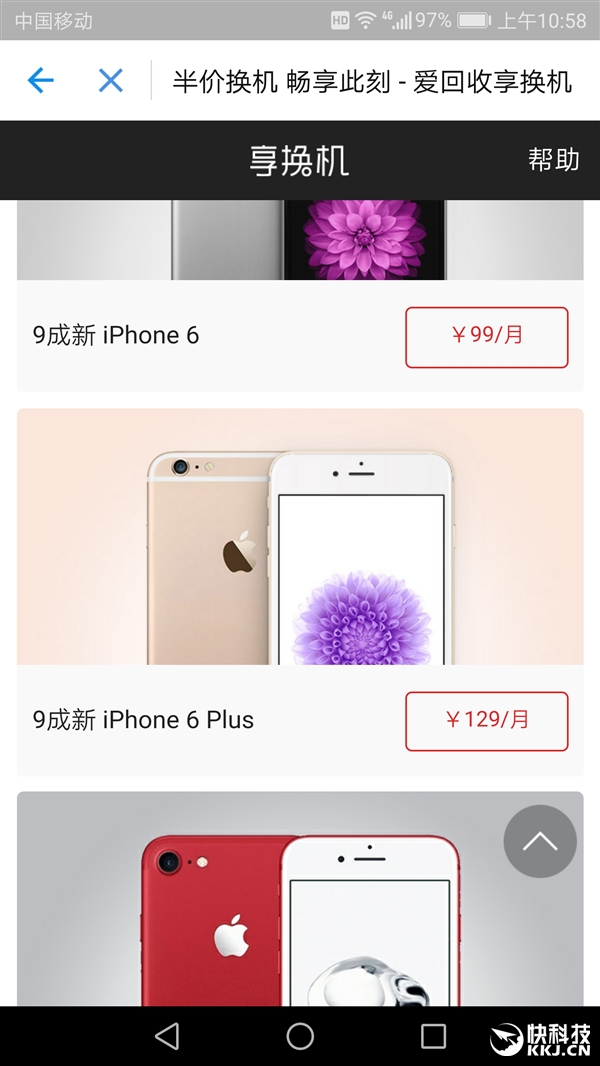Close the webpage with the X icon
The image size is (600, 1066).
[111, 81]
